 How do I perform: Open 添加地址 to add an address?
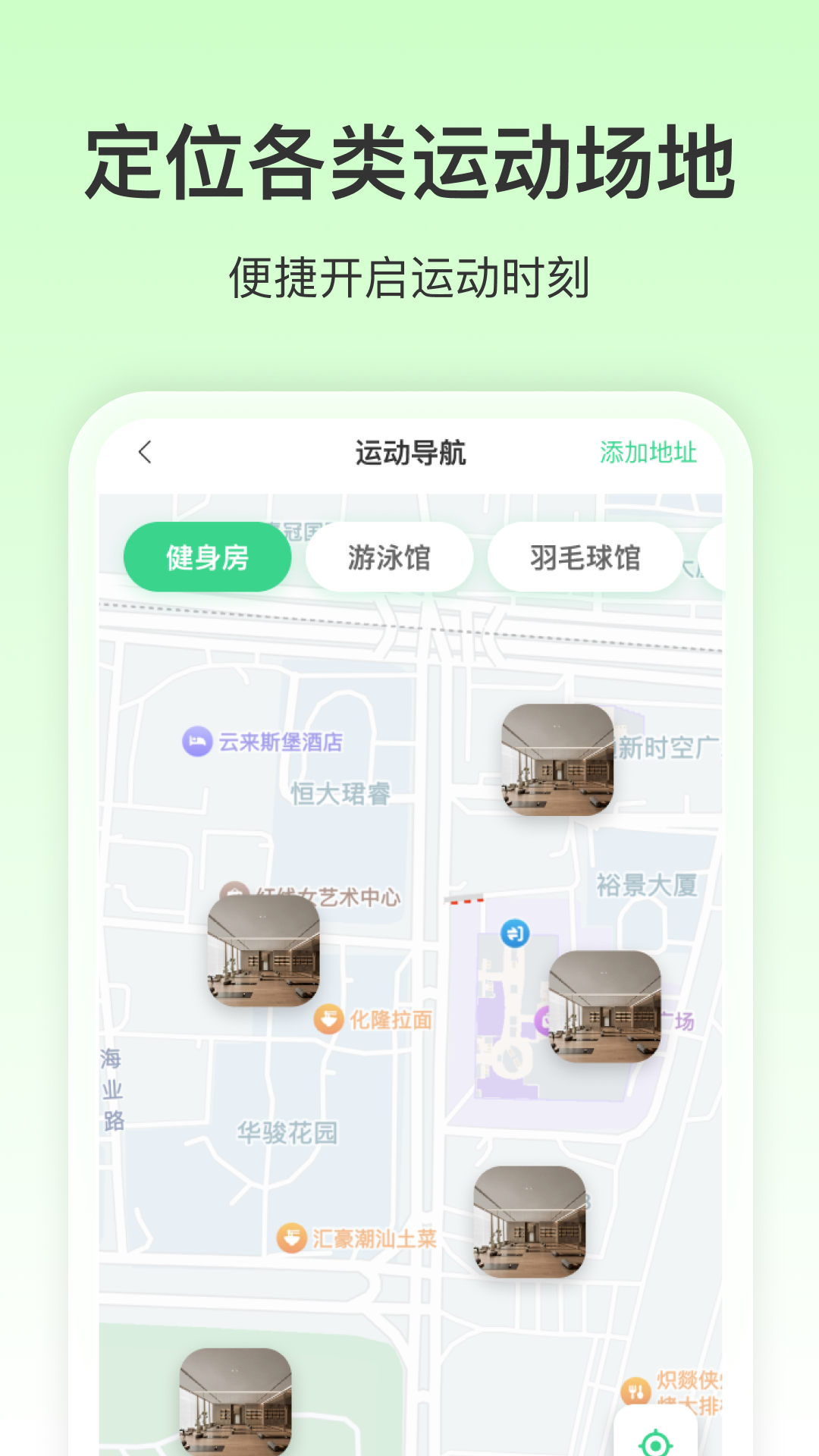tap(648, 451)
